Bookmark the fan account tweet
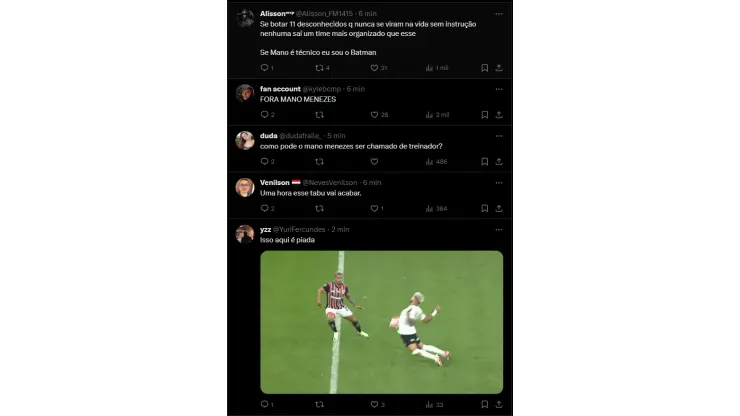The width and height of the screenshot is (740, 416). pos(484,115)
